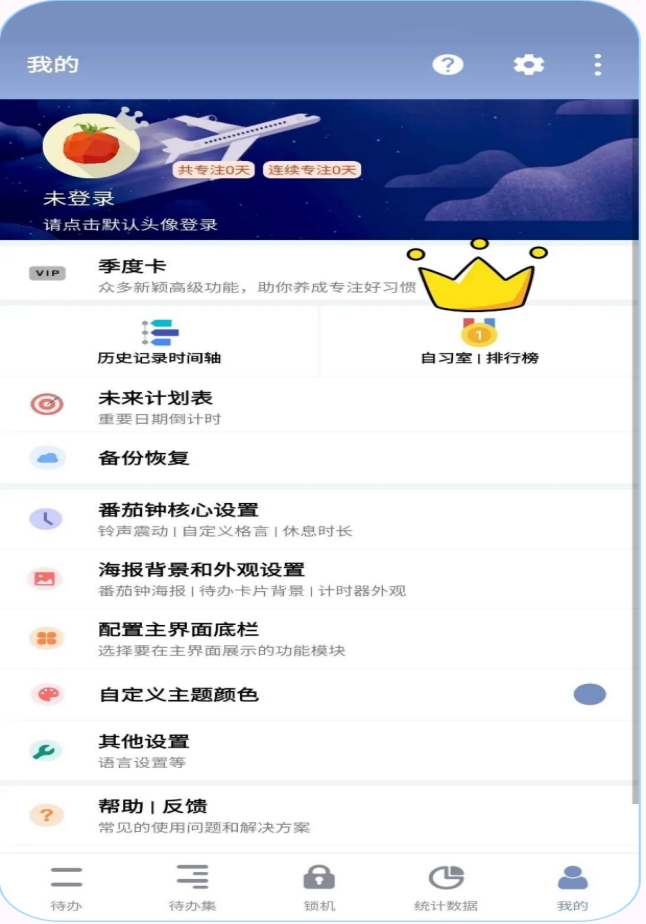This screenshot has height=924, width=646.
Task: Select the 我的 tab
Action: pyautogui.click(x=572, y=887)
